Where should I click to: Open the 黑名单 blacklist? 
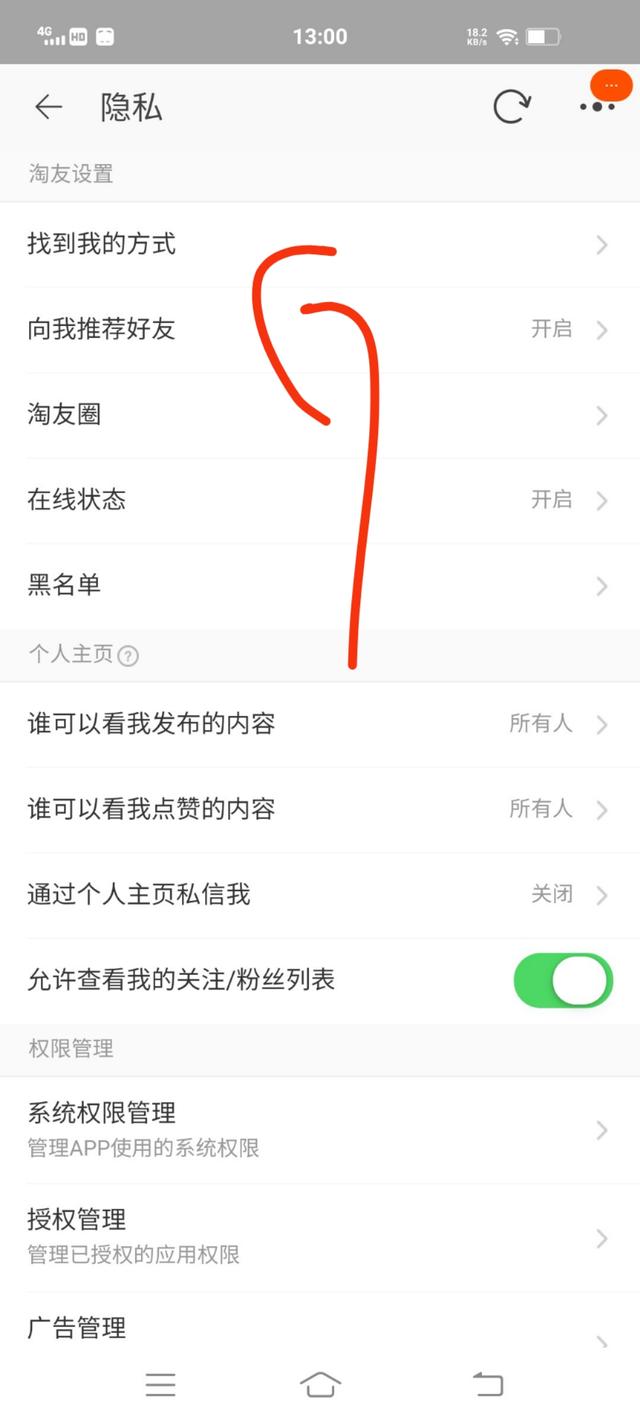pos(320,585)
